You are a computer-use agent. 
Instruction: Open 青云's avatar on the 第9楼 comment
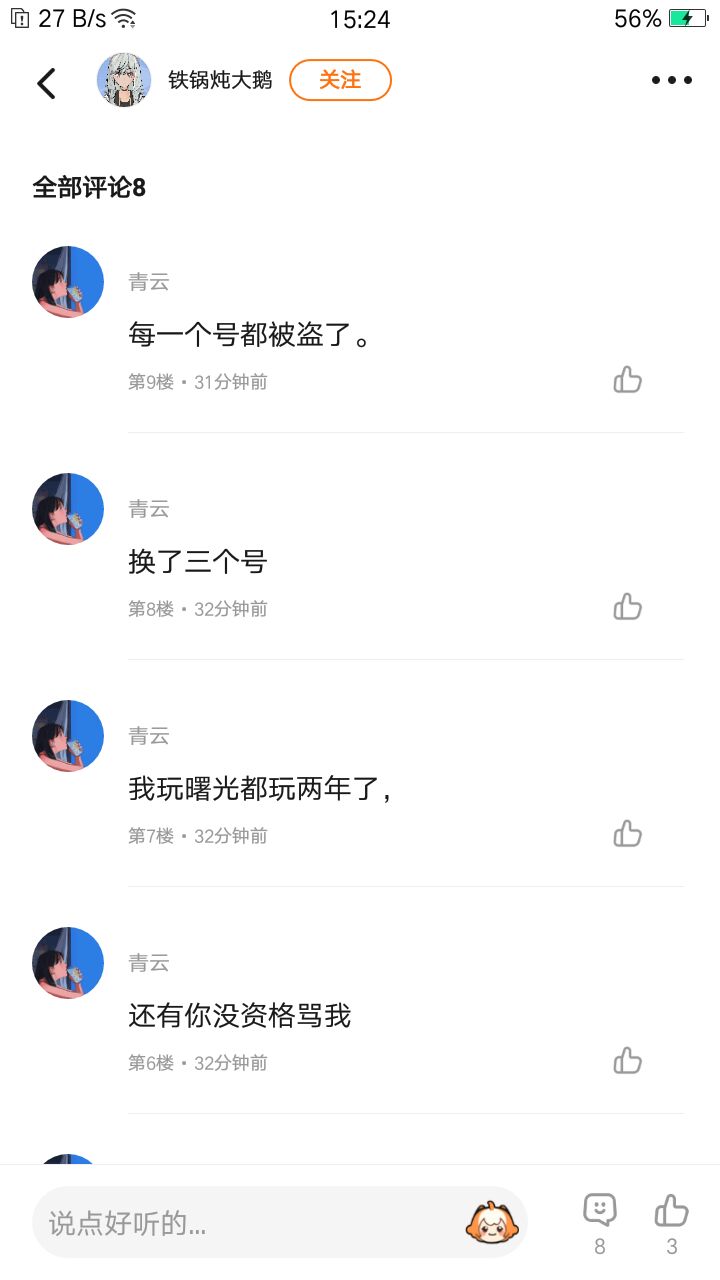click(x=68, y=282)
